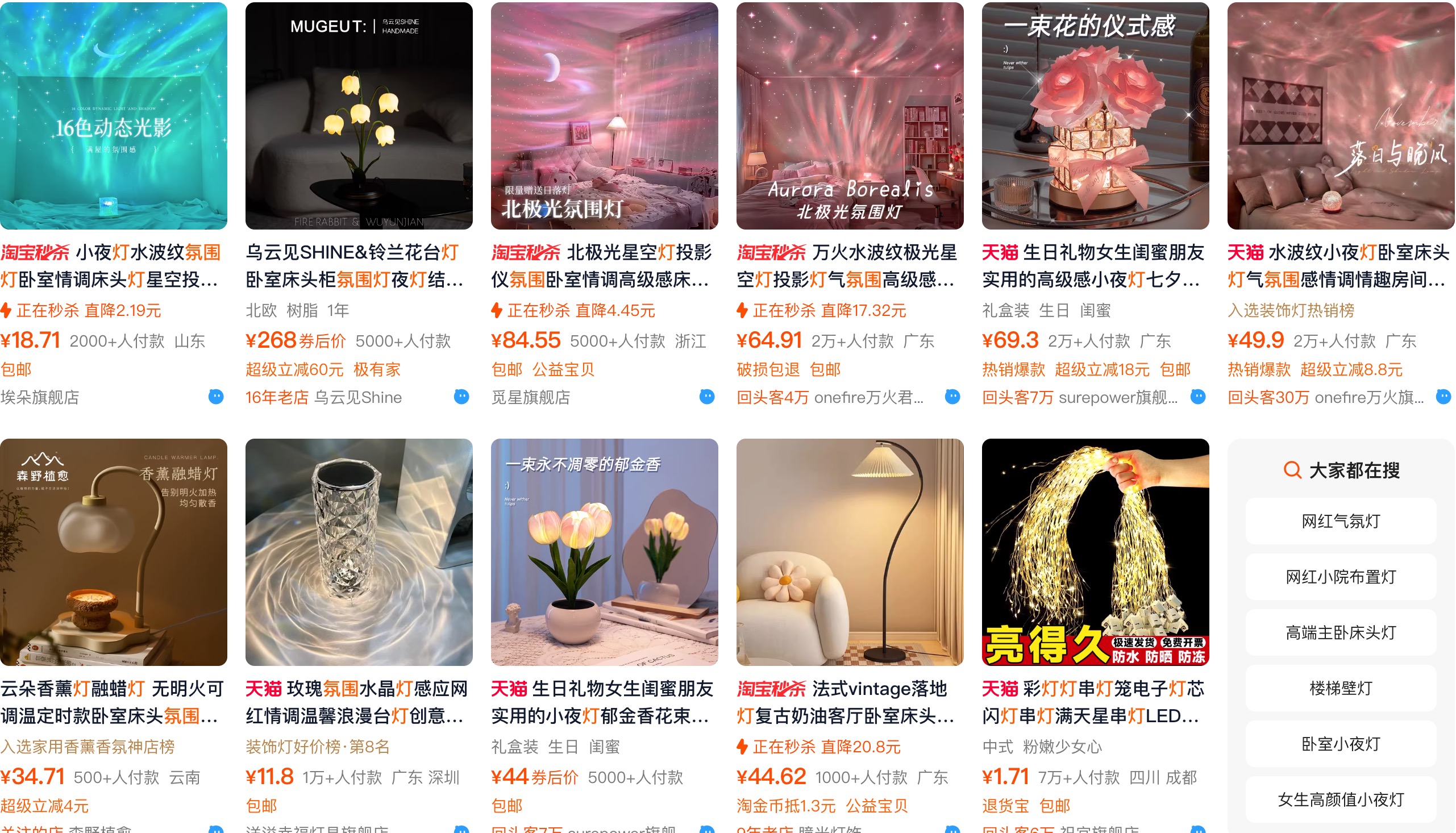Open the 郁金香花束 night lamp at ¥44
Screen dimensions: 1456x833
tap(604, 552)
